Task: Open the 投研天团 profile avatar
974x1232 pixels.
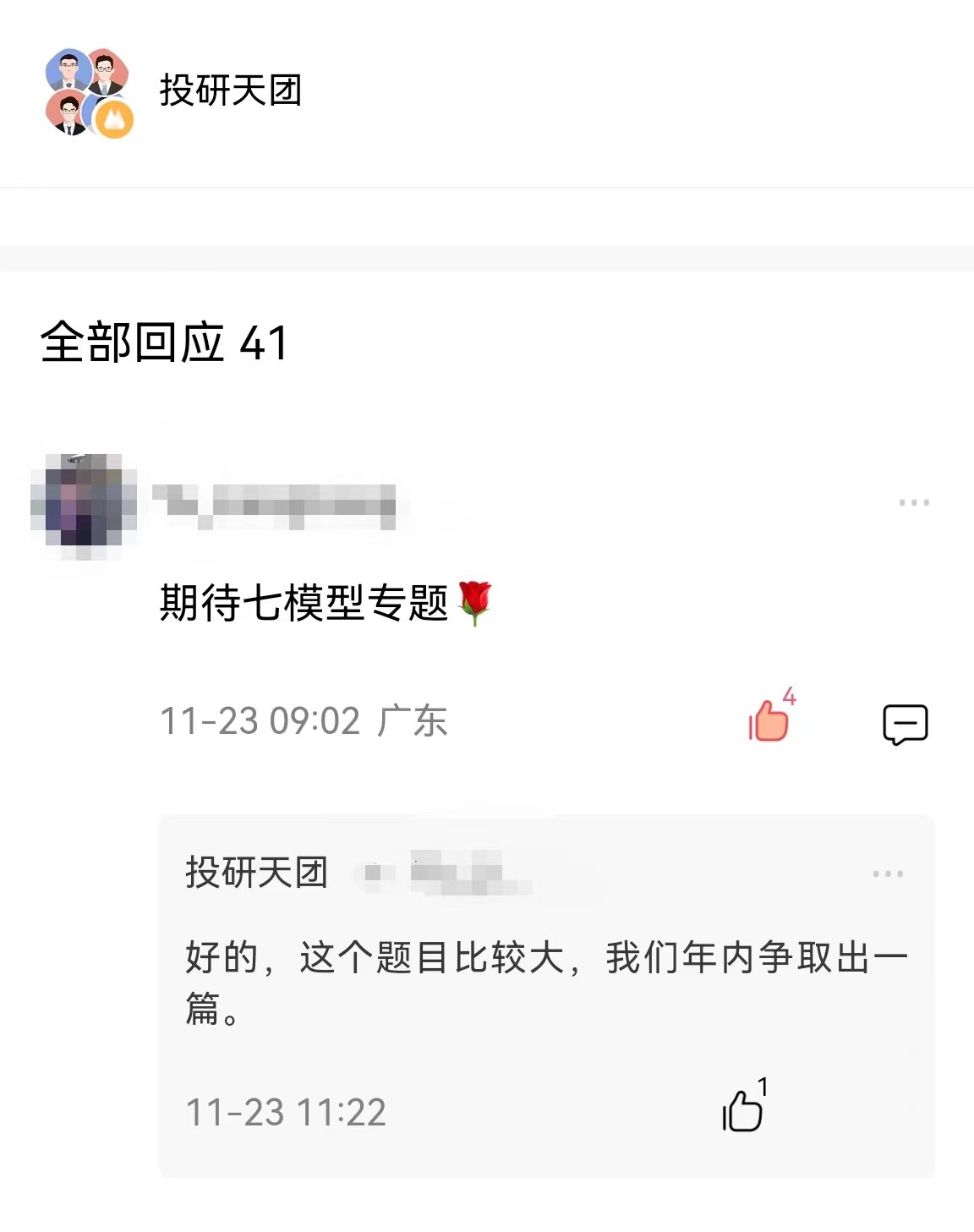Action: [88, 92]
